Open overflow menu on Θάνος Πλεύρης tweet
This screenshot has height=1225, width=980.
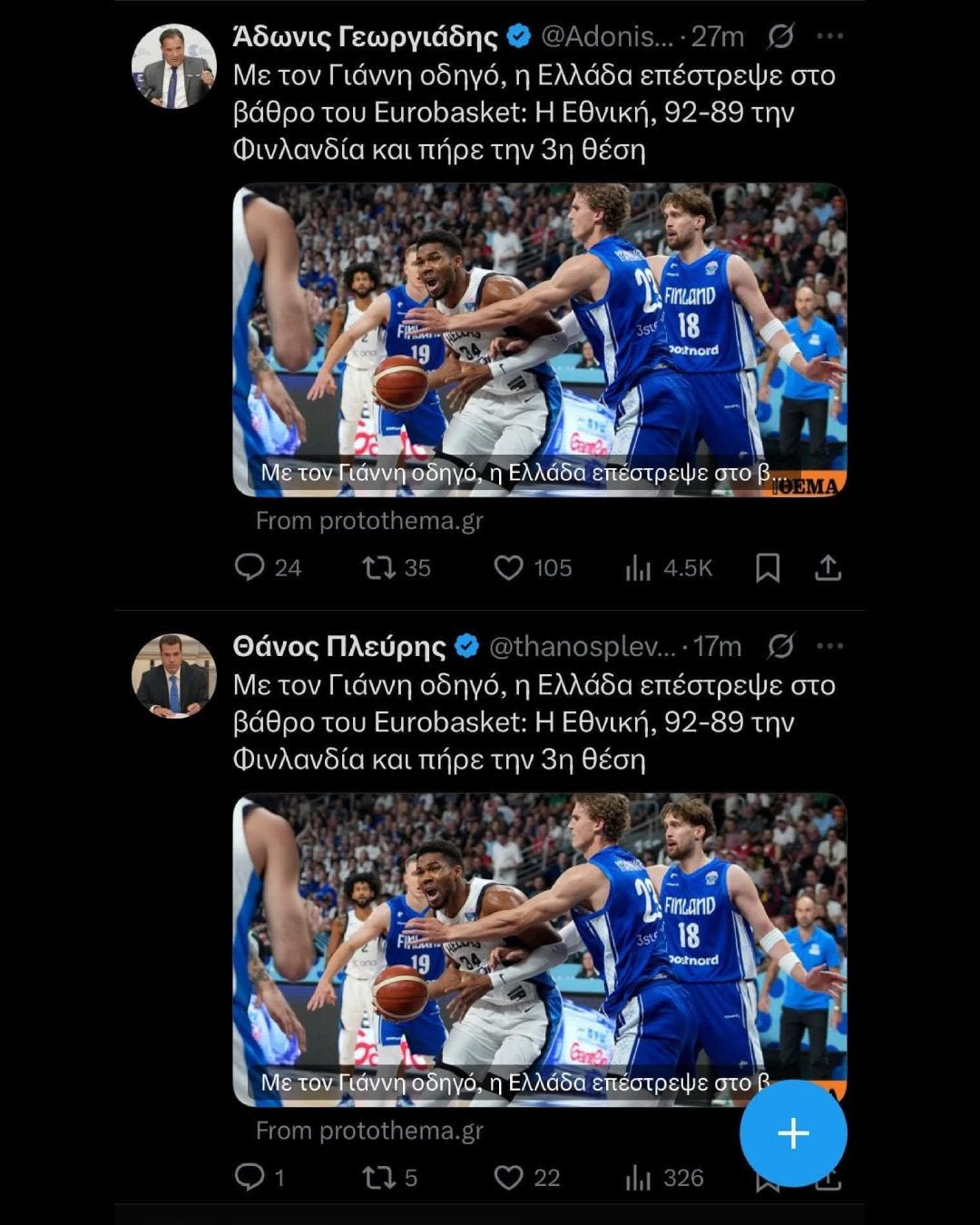(829, 646)
